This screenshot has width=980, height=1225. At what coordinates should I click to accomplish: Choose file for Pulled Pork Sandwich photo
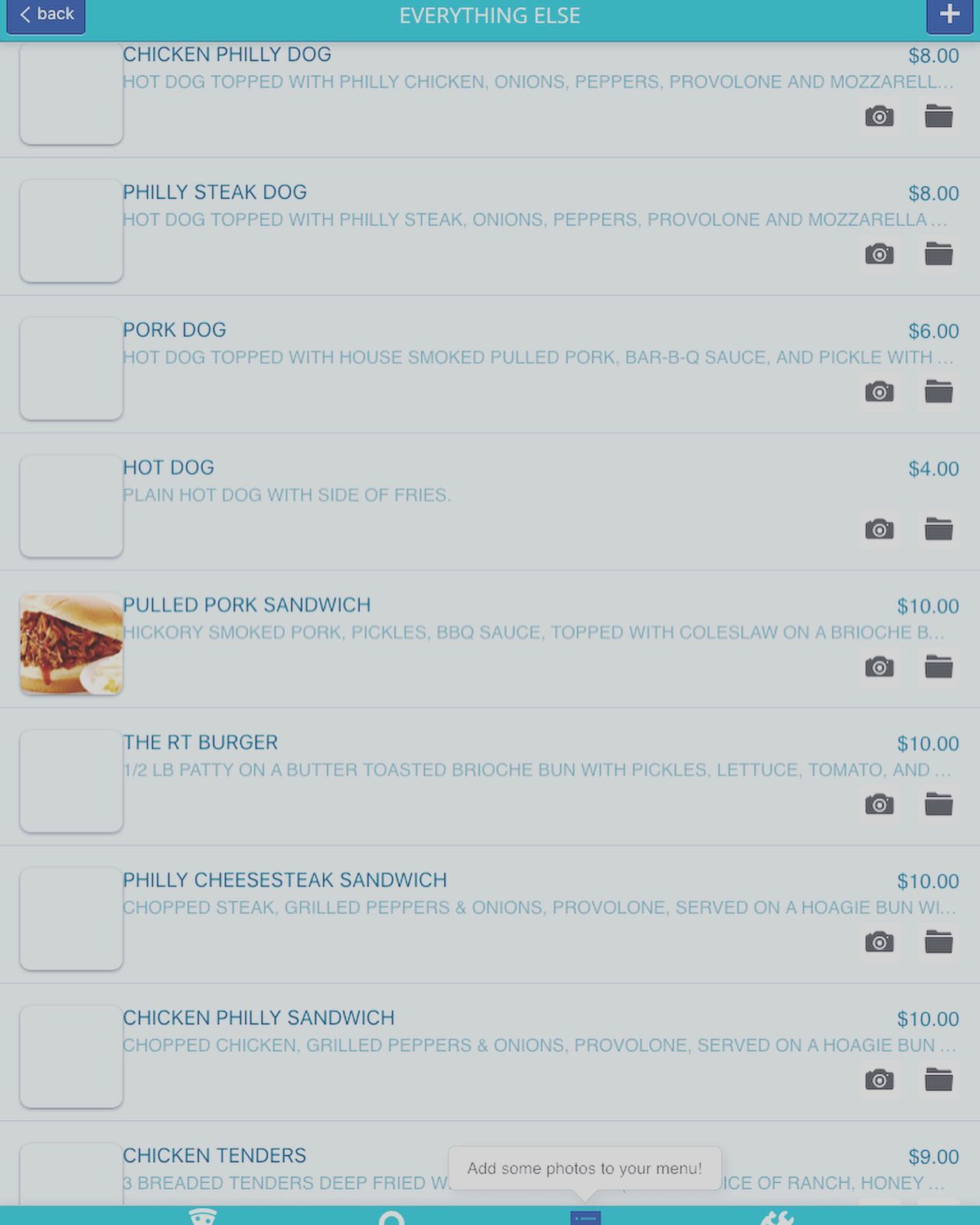click(938, 667)
